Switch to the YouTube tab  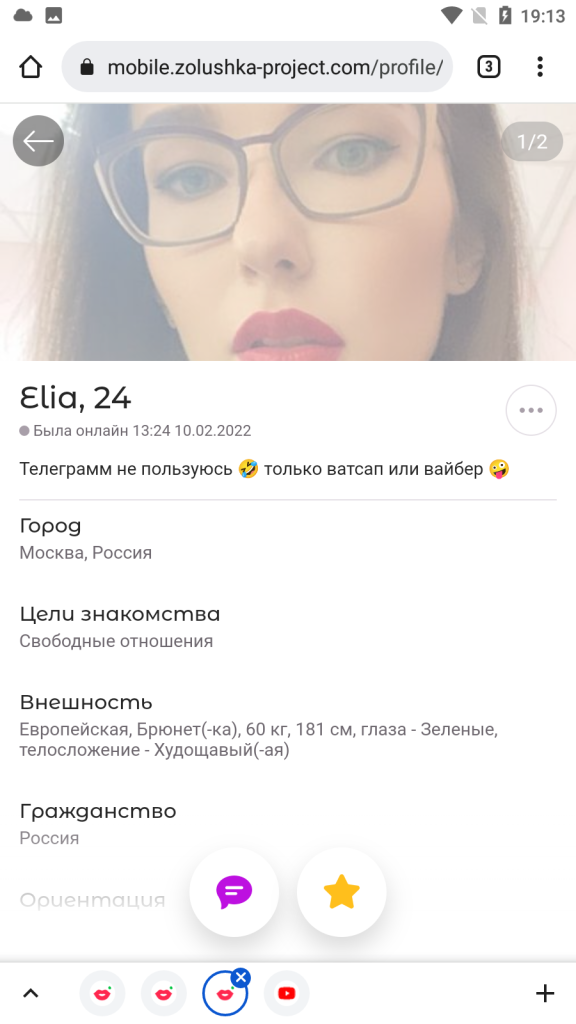click(287, 994)
